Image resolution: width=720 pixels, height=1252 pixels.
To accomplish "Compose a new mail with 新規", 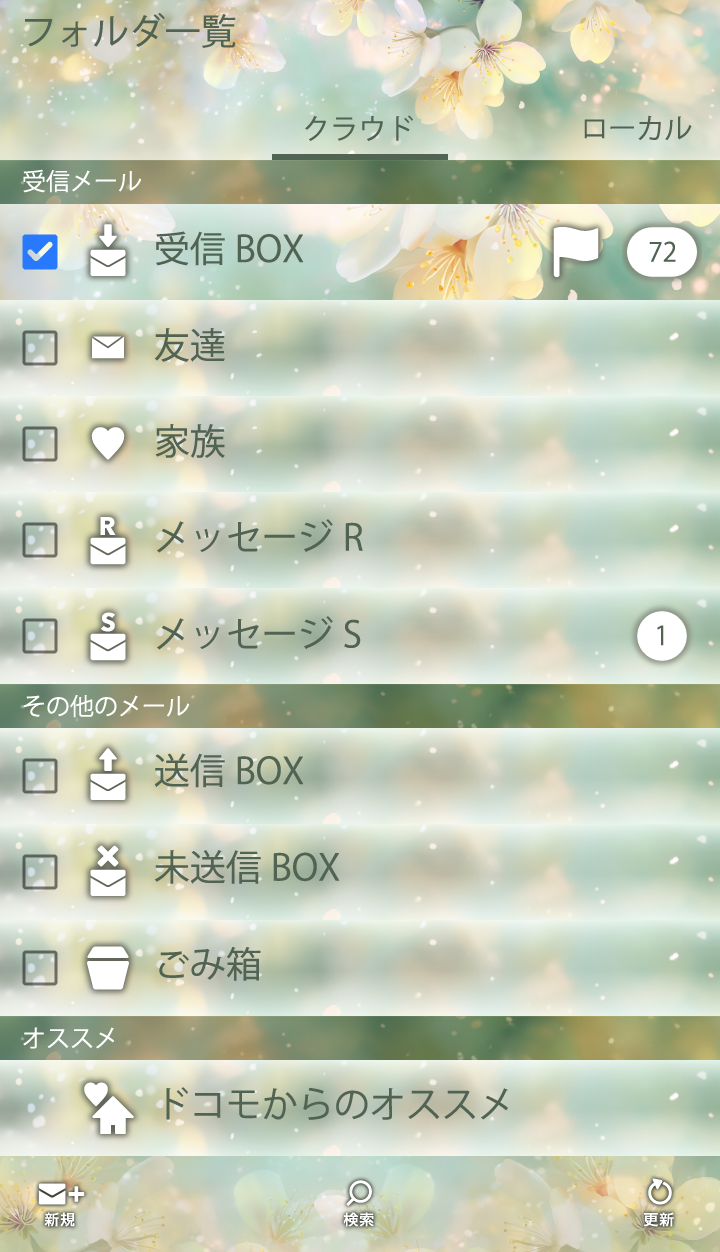I will pos(60,1204).
